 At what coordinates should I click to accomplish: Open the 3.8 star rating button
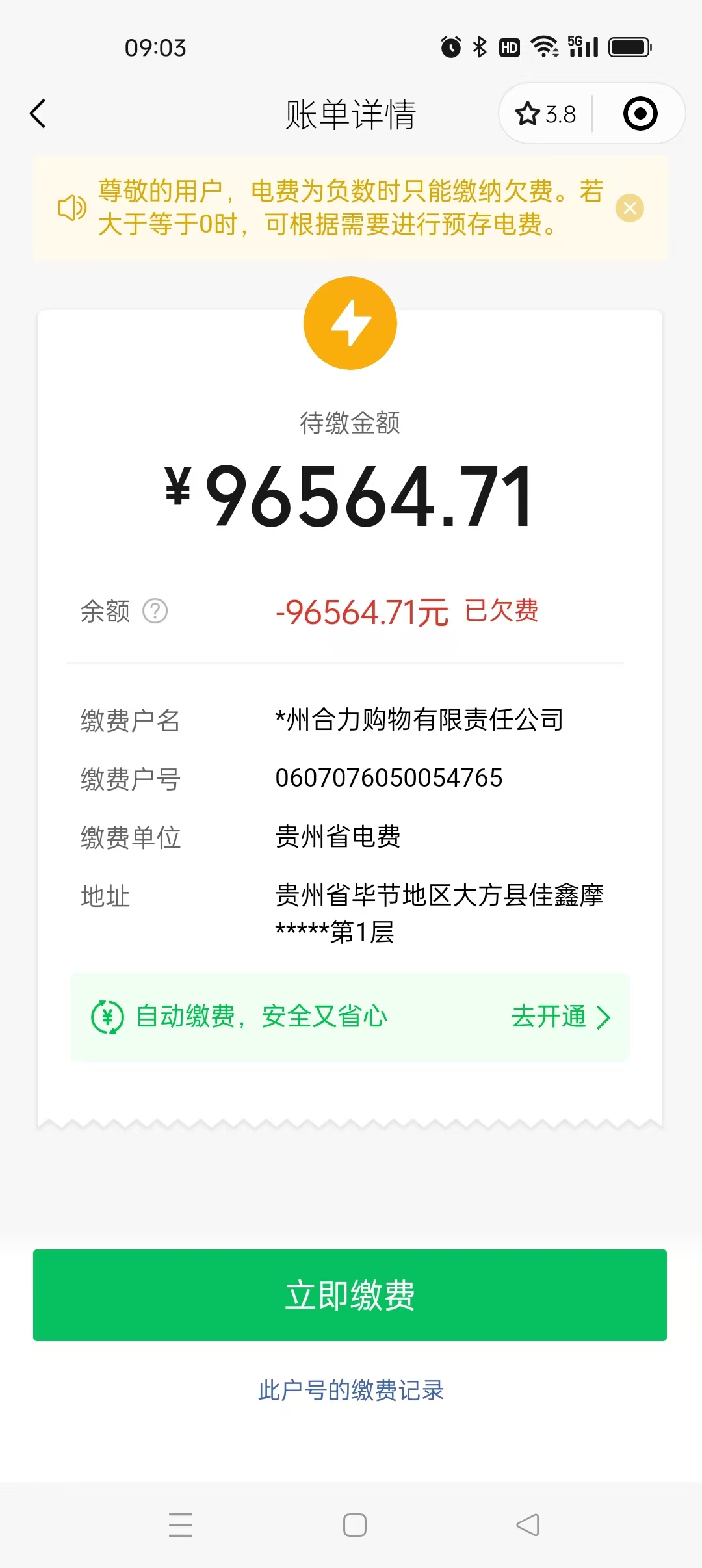(546, 114)
